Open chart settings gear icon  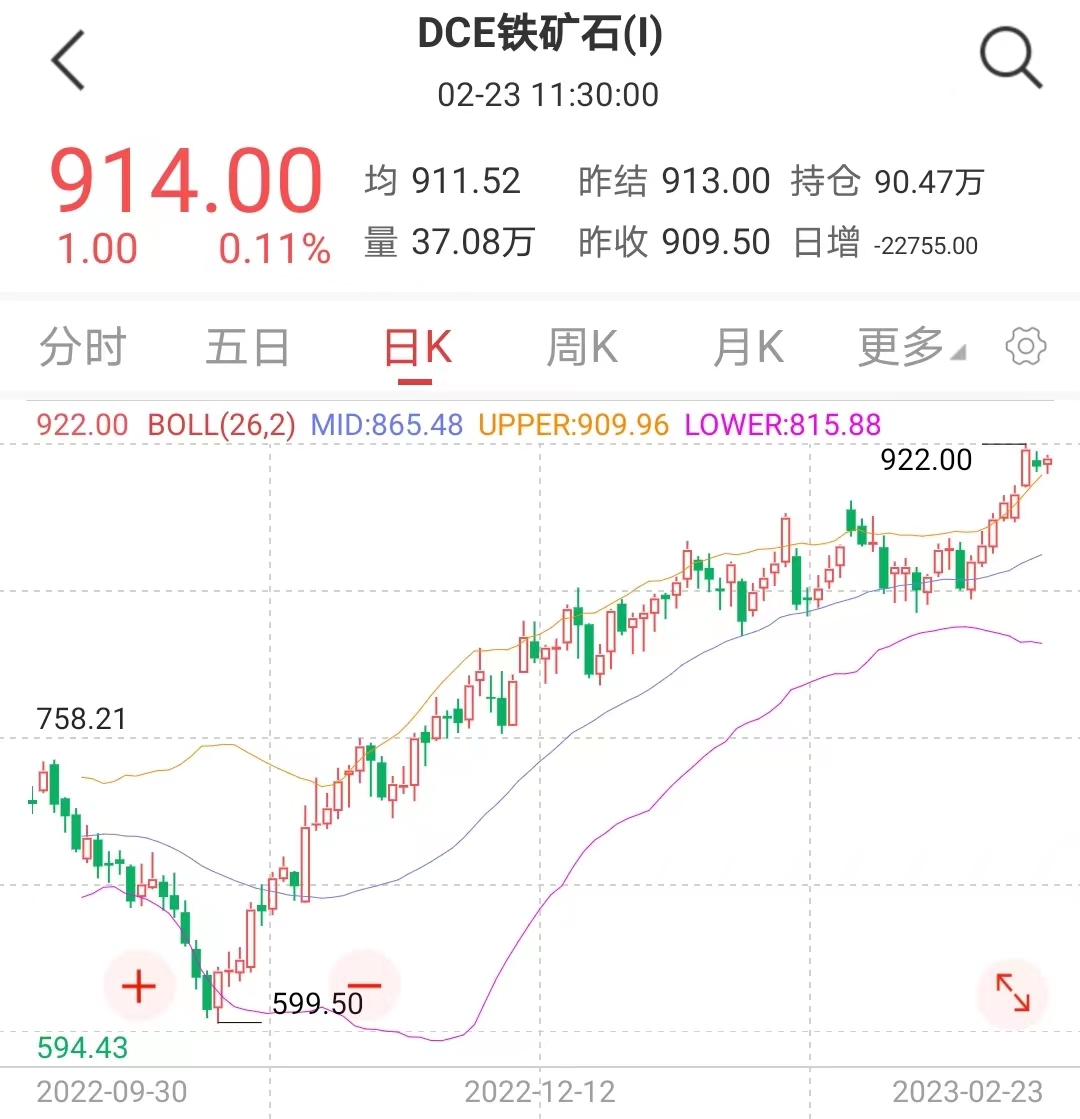pos(1025,348)
